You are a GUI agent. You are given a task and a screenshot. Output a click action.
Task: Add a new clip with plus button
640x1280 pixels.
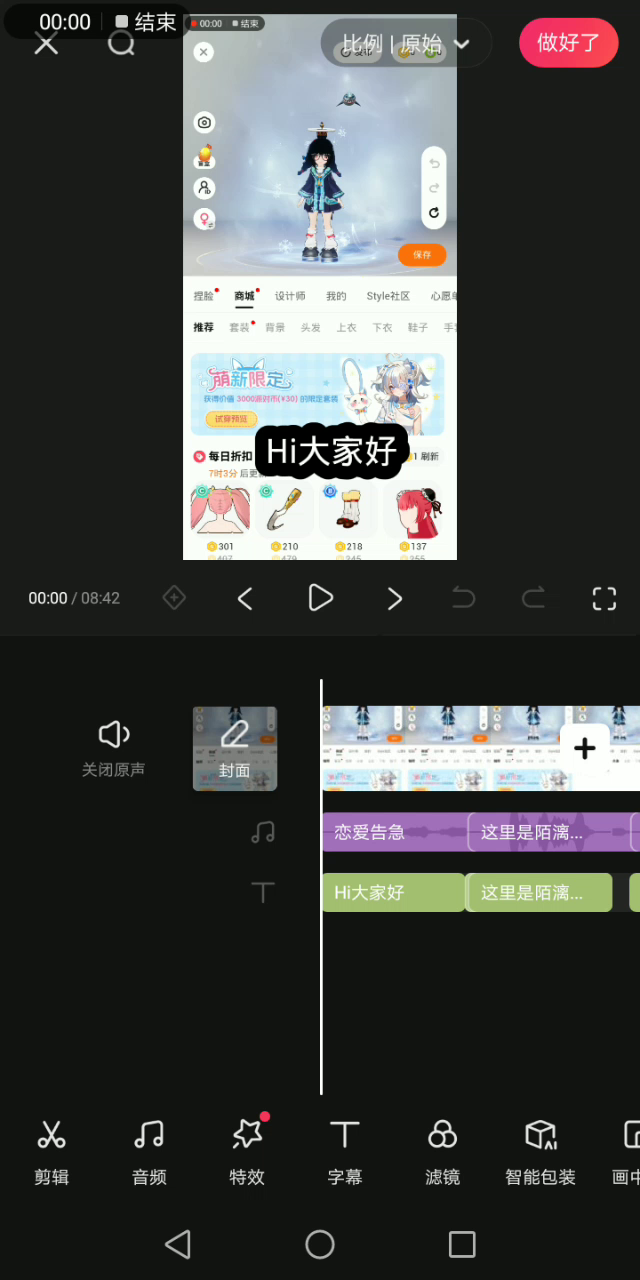coord(585,748)
